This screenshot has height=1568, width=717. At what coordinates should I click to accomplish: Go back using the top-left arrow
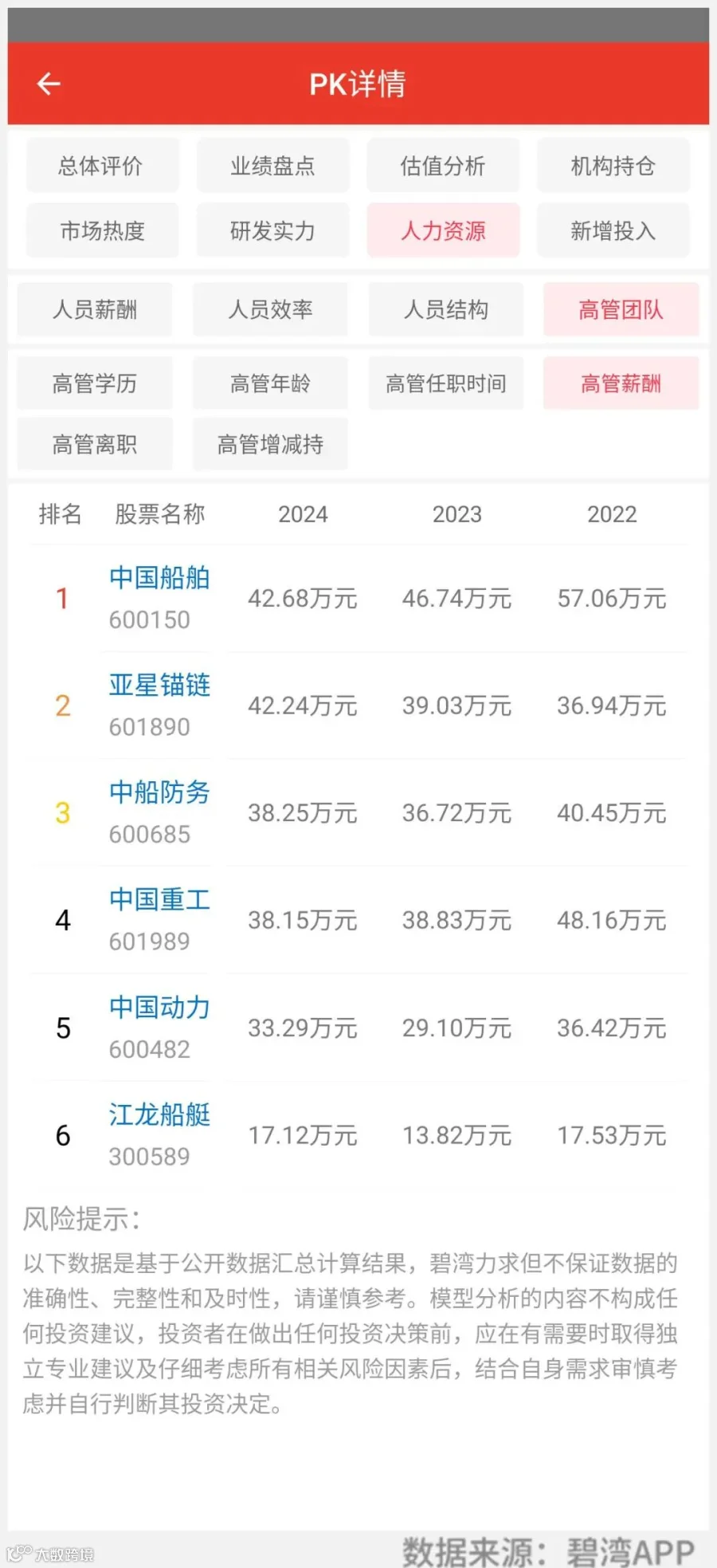point(49,83)
